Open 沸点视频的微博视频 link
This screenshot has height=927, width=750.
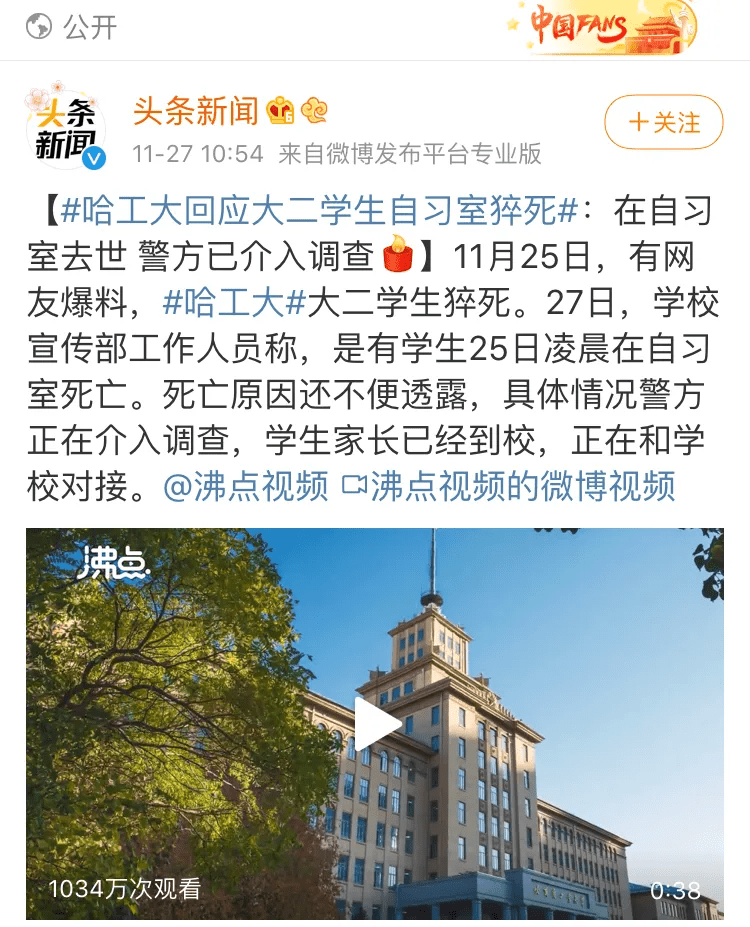pyautogui.click(x=508, y=487)
